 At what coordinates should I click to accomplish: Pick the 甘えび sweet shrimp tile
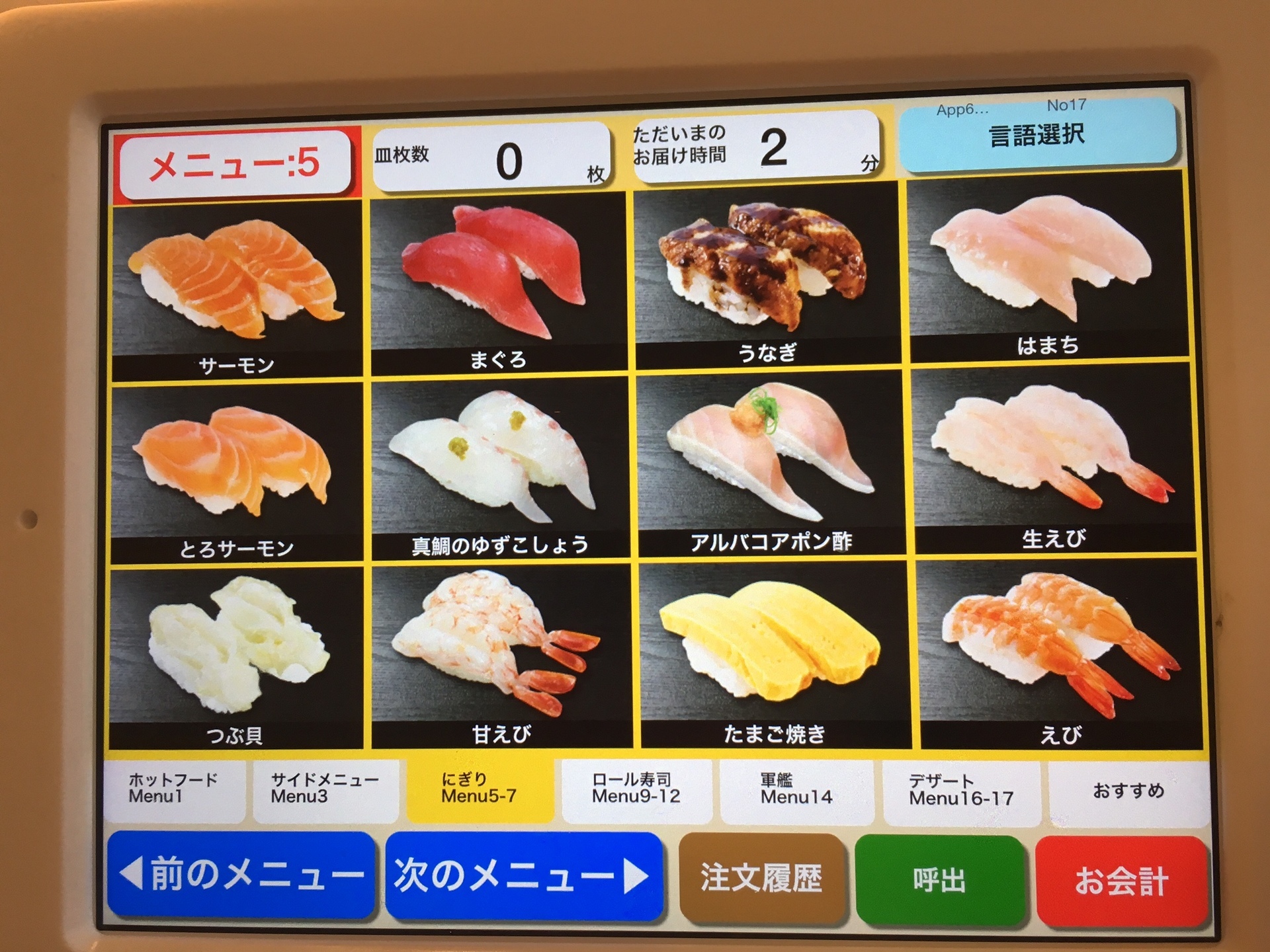click(x=501, y=656)
